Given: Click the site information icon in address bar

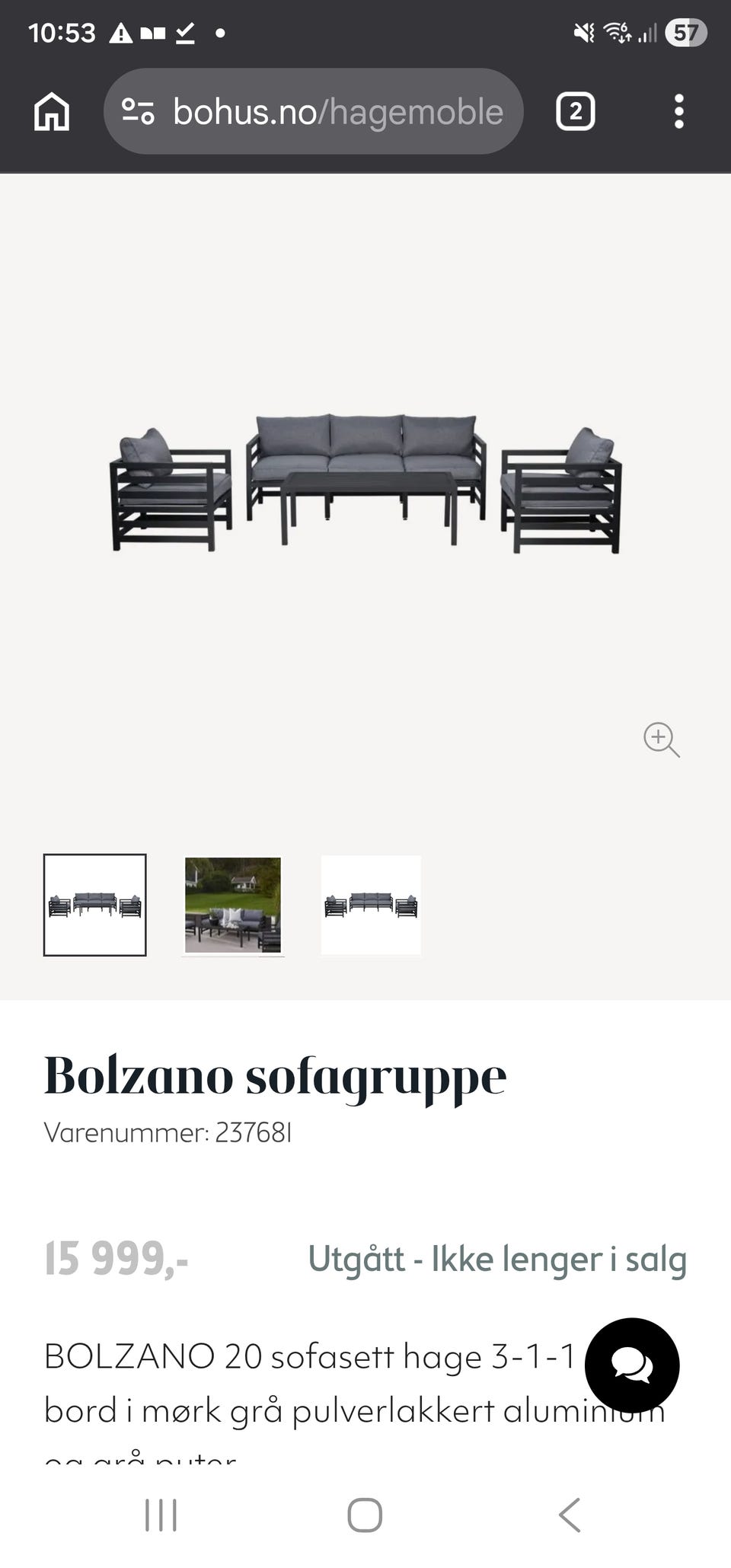Looking at the screenshot, I should [138, 112].
